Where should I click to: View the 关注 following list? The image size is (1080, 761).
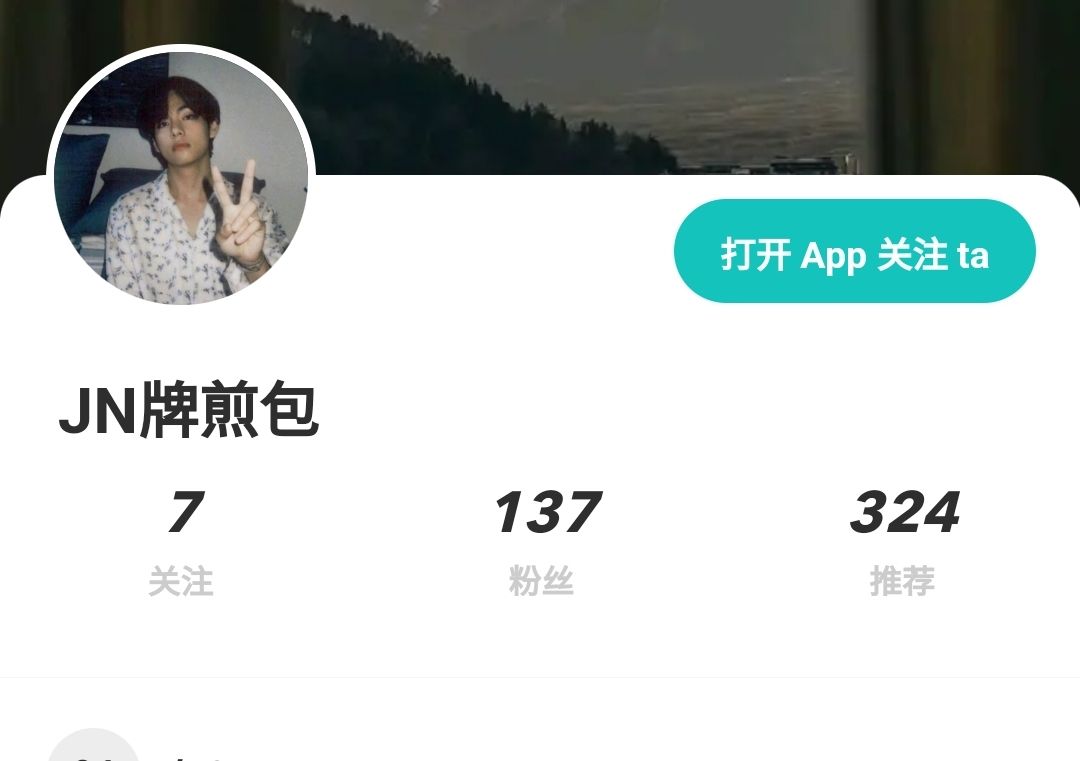coord(181,542)
